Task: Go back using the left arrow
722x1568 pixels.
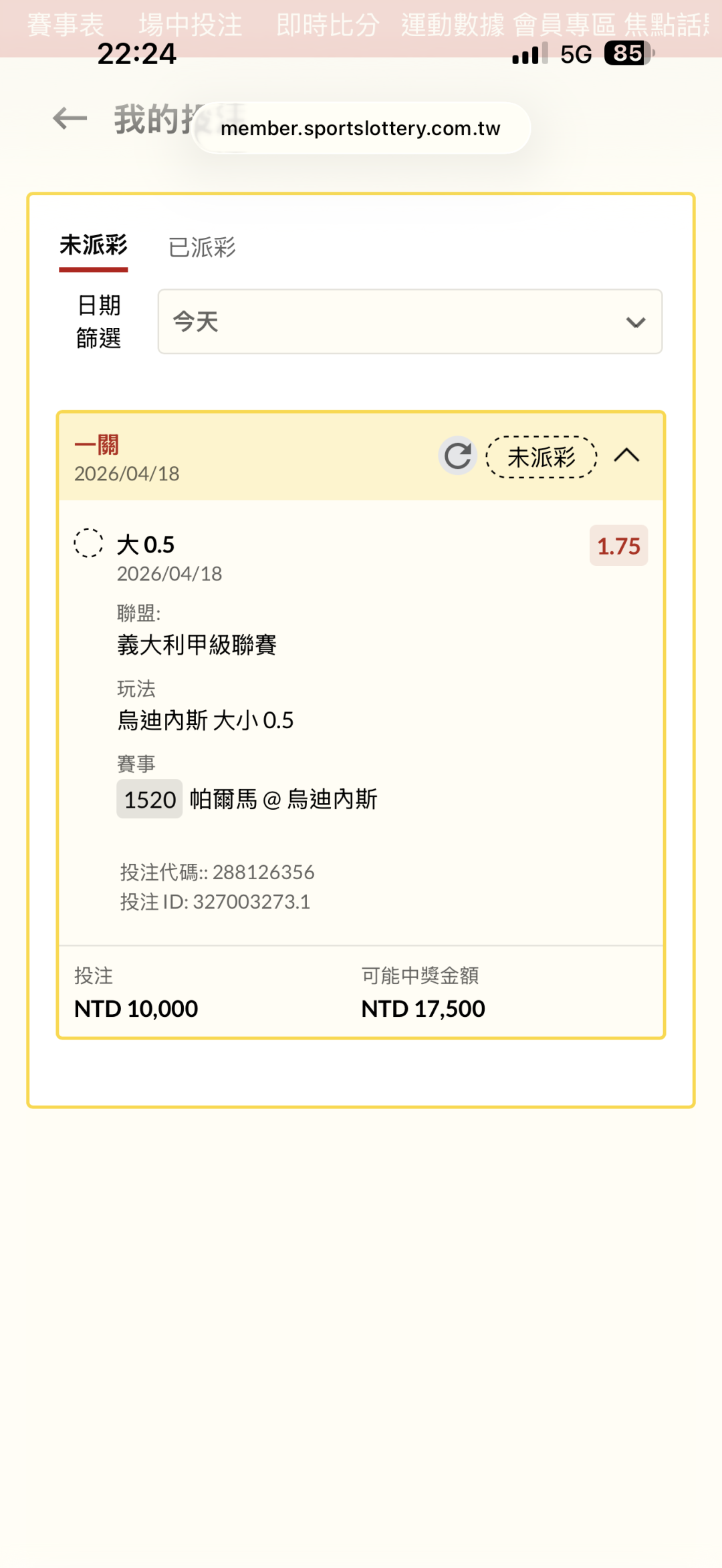Action: pos(70,119)
